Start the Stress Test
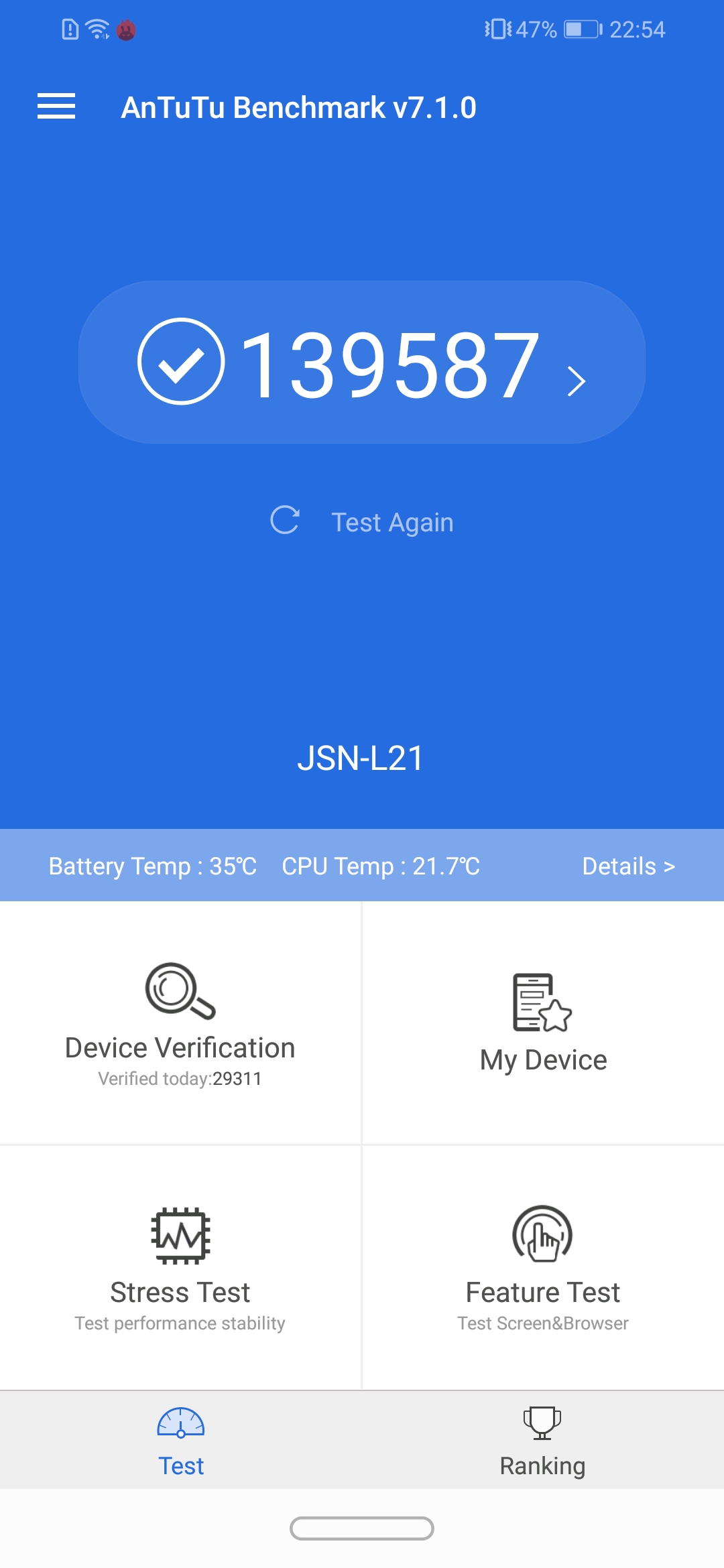 pos(180,1268)
